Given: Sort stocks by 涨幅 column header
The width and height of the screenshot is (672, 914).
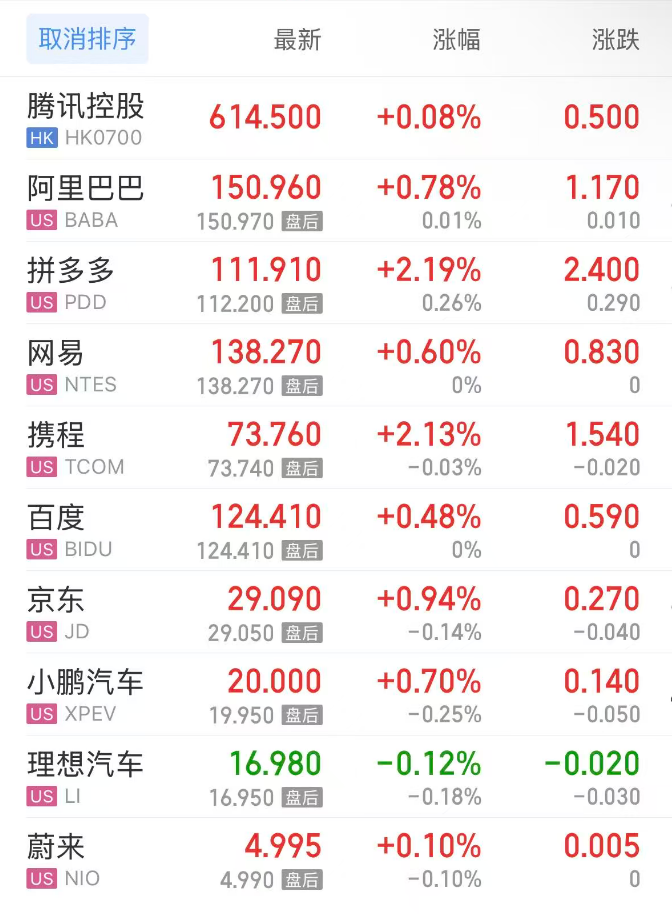Looking at the screenshot, I should 456,40.
